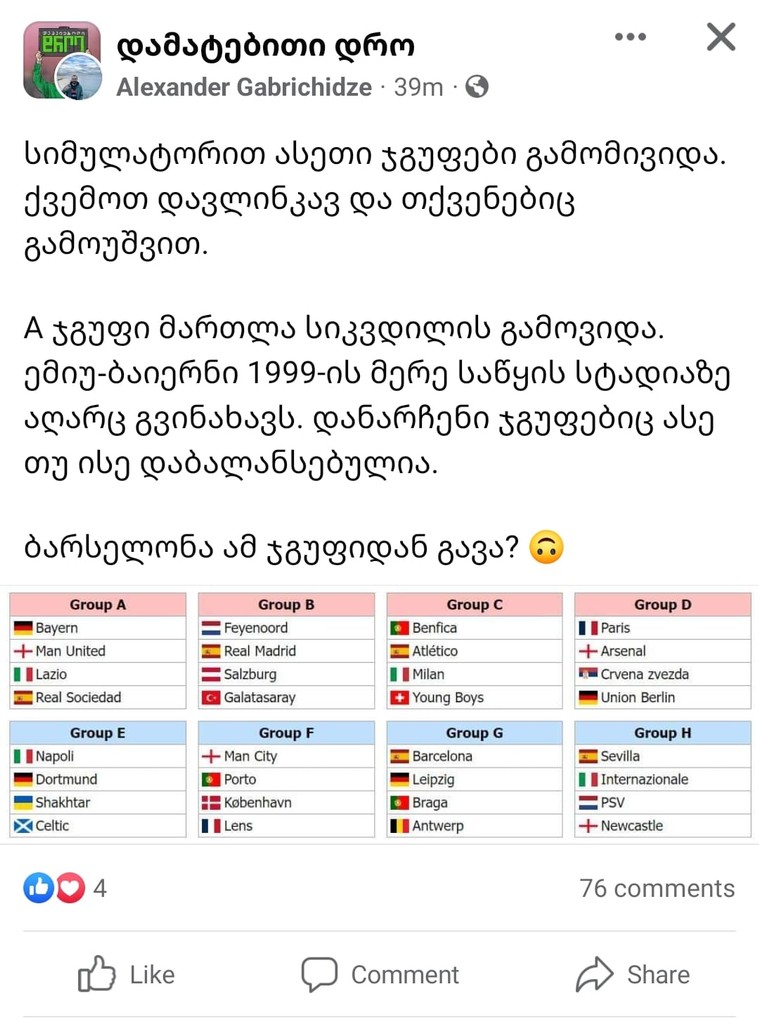View Alexander Gabrichidze's profile
The image size is (759, 1024).
[244, 87]
